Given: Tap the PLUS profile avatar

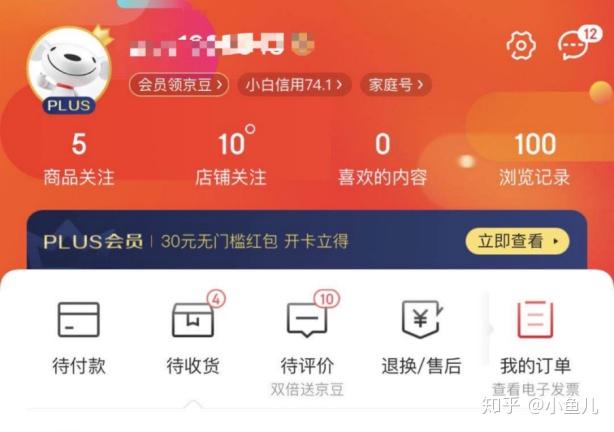Looking at the screenshot, I should (x=67, y=72).
